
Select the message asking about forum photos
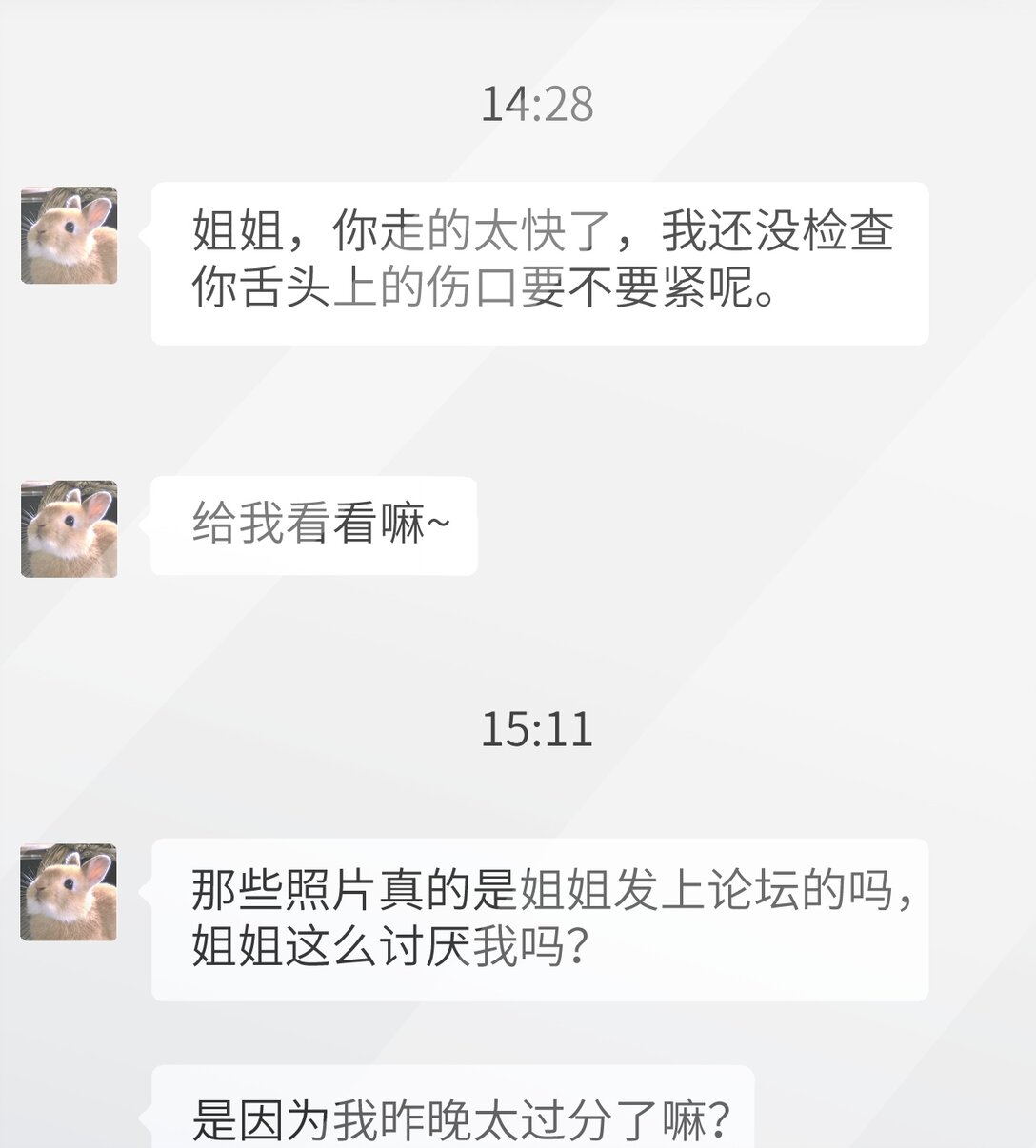[538, 919]
